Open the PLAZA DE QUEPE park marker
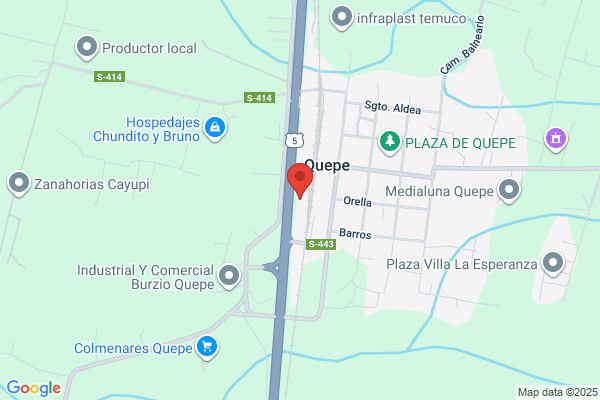Screen dimensions: 600x400 (390, 142)
